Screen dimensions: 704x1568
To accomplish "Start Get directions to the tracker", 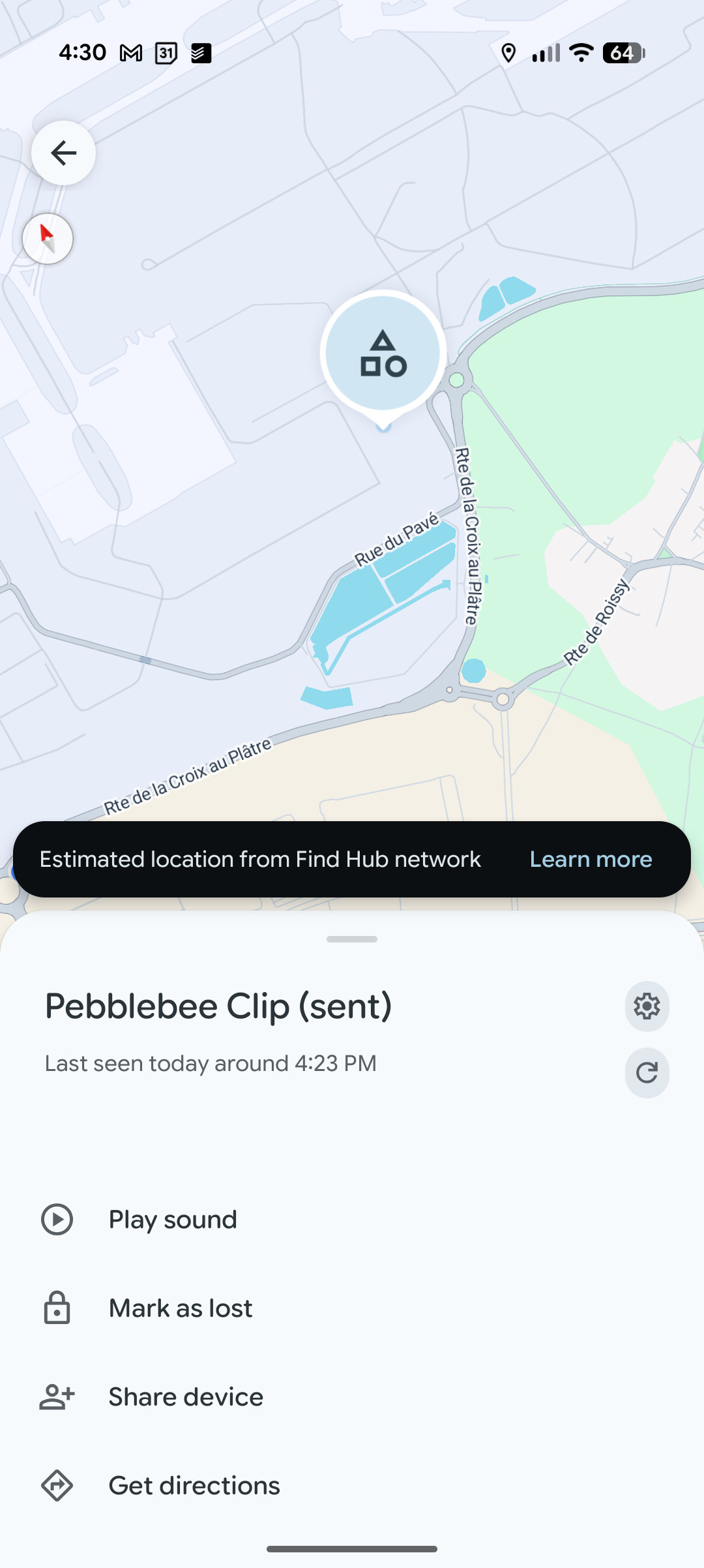I will tap(194, 1485).
